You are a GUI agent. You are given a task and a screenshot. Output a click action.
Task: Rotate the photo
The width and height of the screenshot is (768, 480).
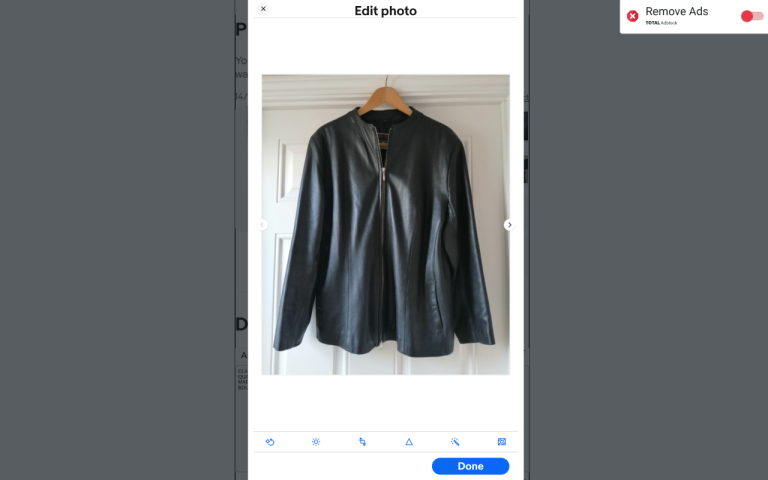point(270,441)
